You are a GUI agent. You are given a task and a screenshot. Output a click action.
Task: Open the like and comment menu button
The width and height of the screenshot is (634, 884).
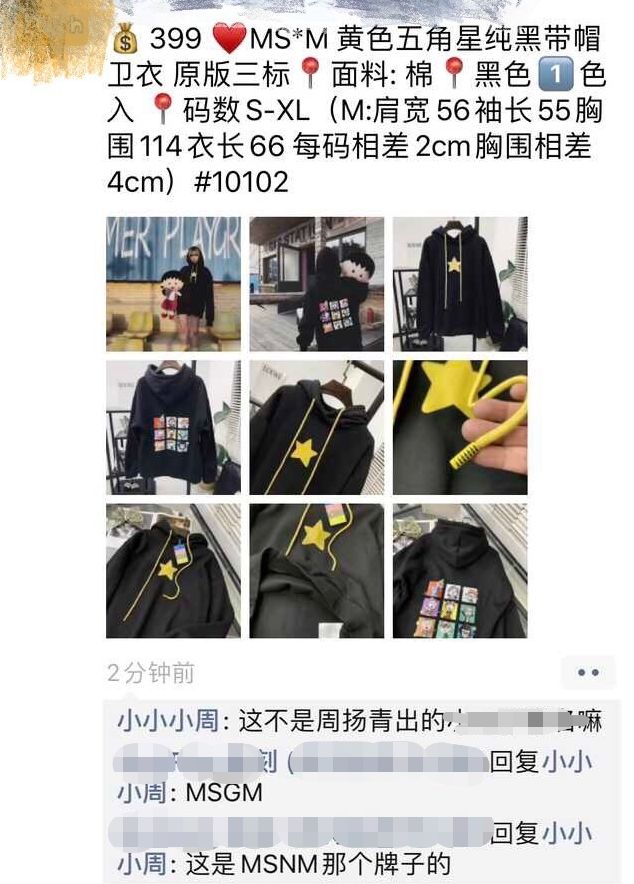(x=588, y=672)
